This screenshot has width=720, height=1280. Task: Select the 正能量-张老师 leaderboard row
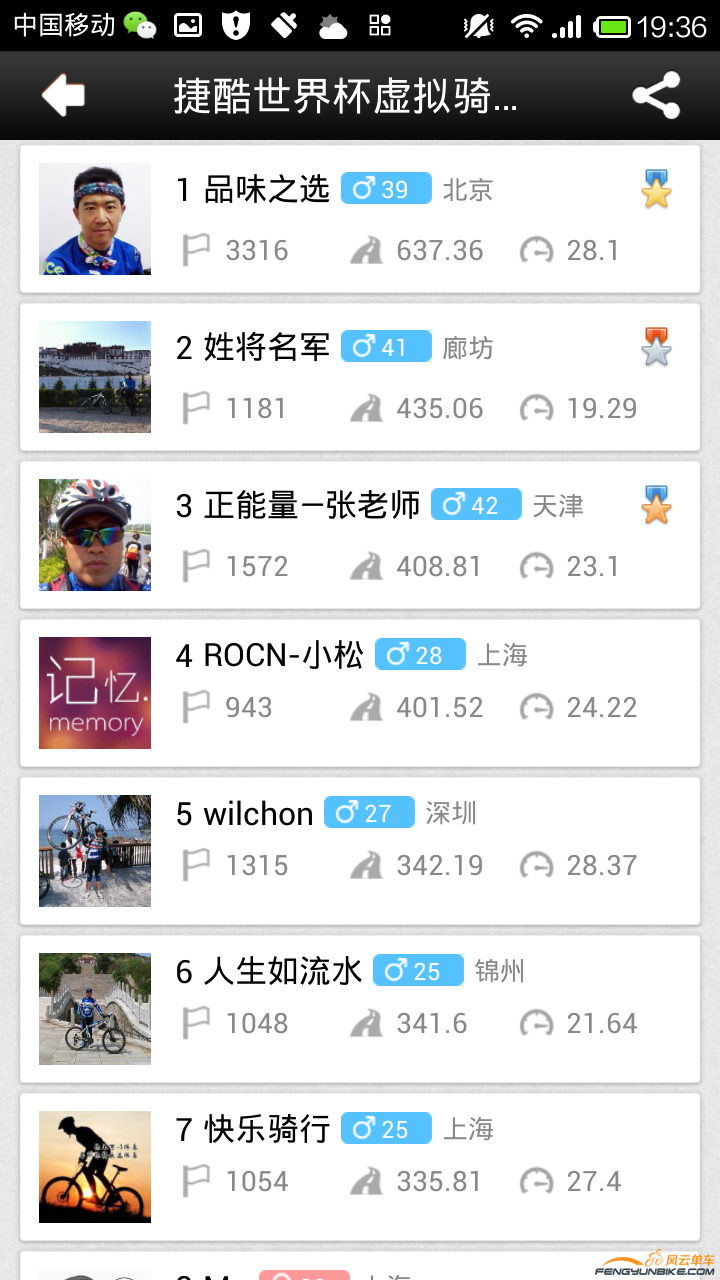pos(360,535)
